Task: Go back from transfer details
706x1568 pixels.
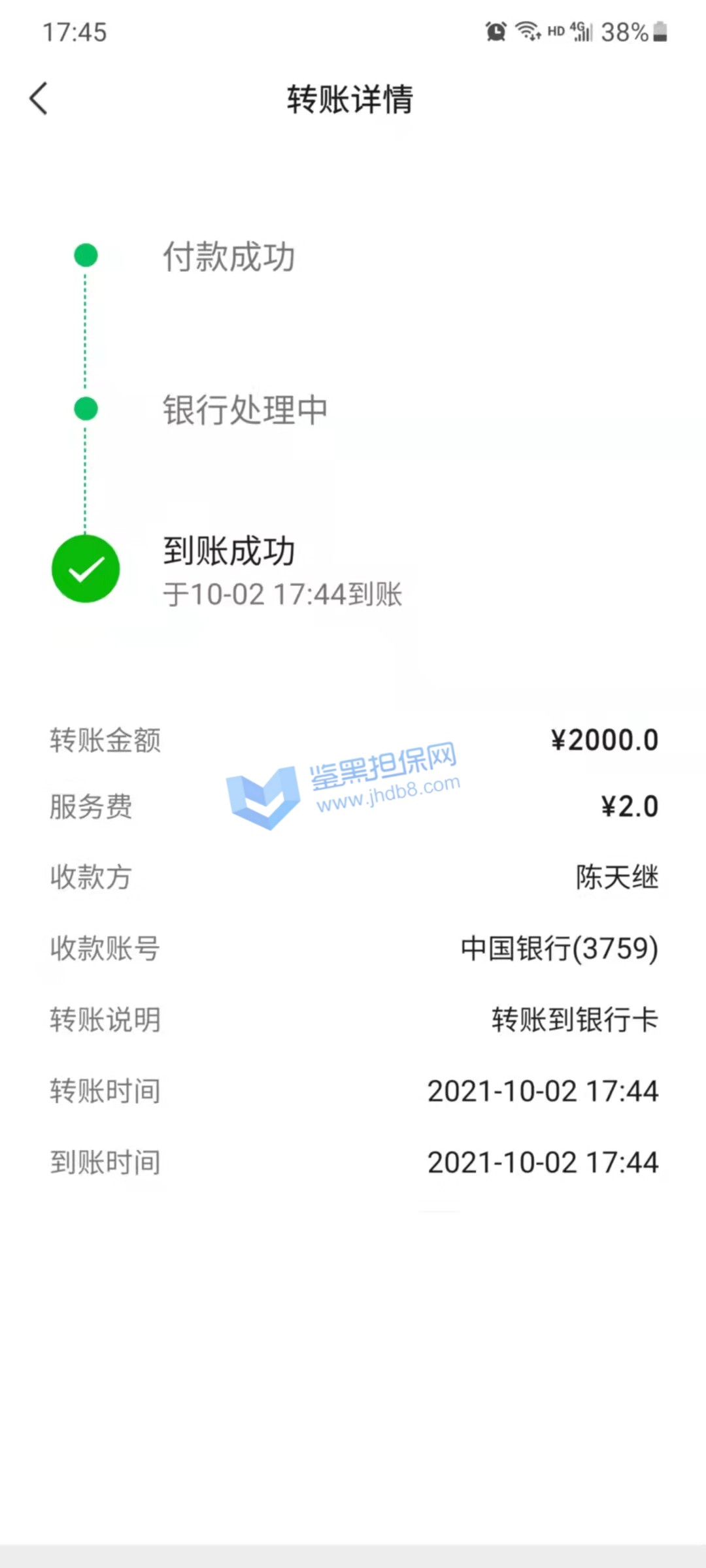Action: click(x=39, y=99)
